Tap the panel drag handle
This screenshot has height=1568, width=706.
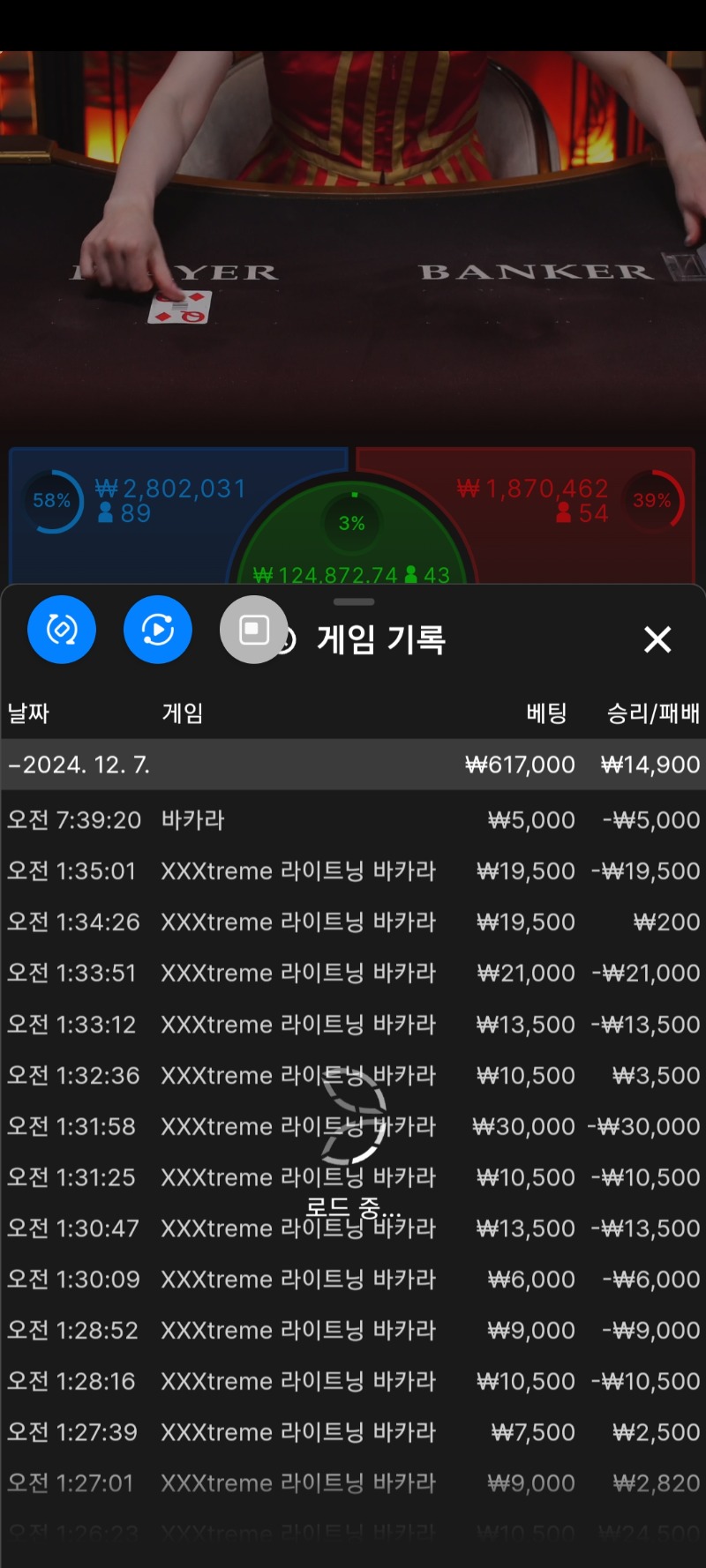tap(354, 601)
